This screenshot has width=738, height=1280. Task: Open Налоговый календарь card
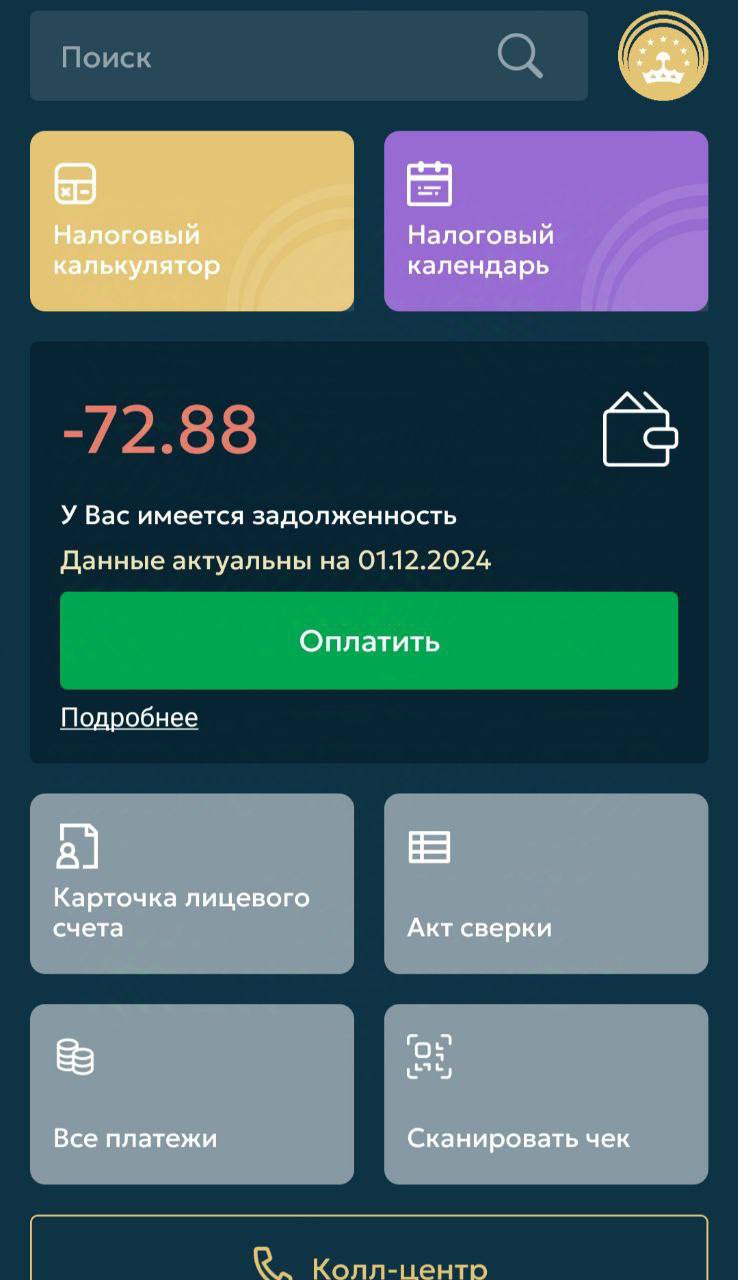(546, 221)
